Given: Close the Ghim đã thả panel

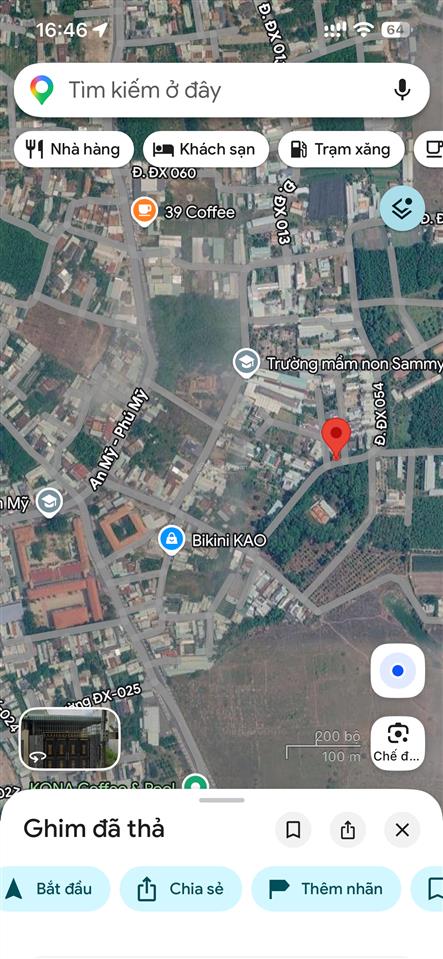Looking at the screenshot, I should [x=402, y=829].
